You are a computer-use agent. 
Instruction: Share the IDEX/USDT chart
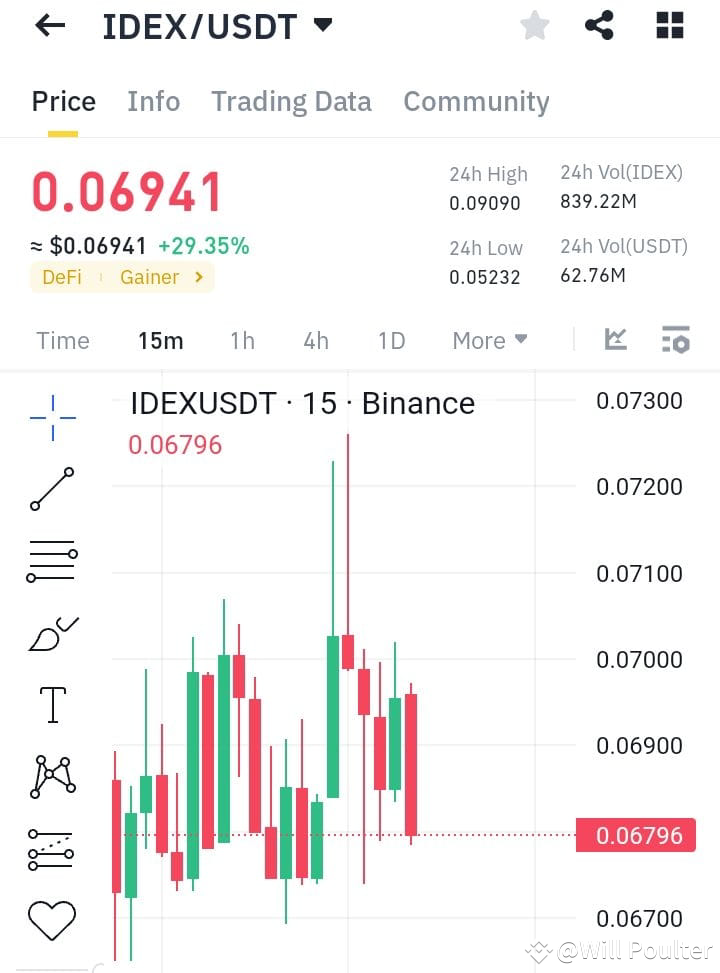coord(600,26)
